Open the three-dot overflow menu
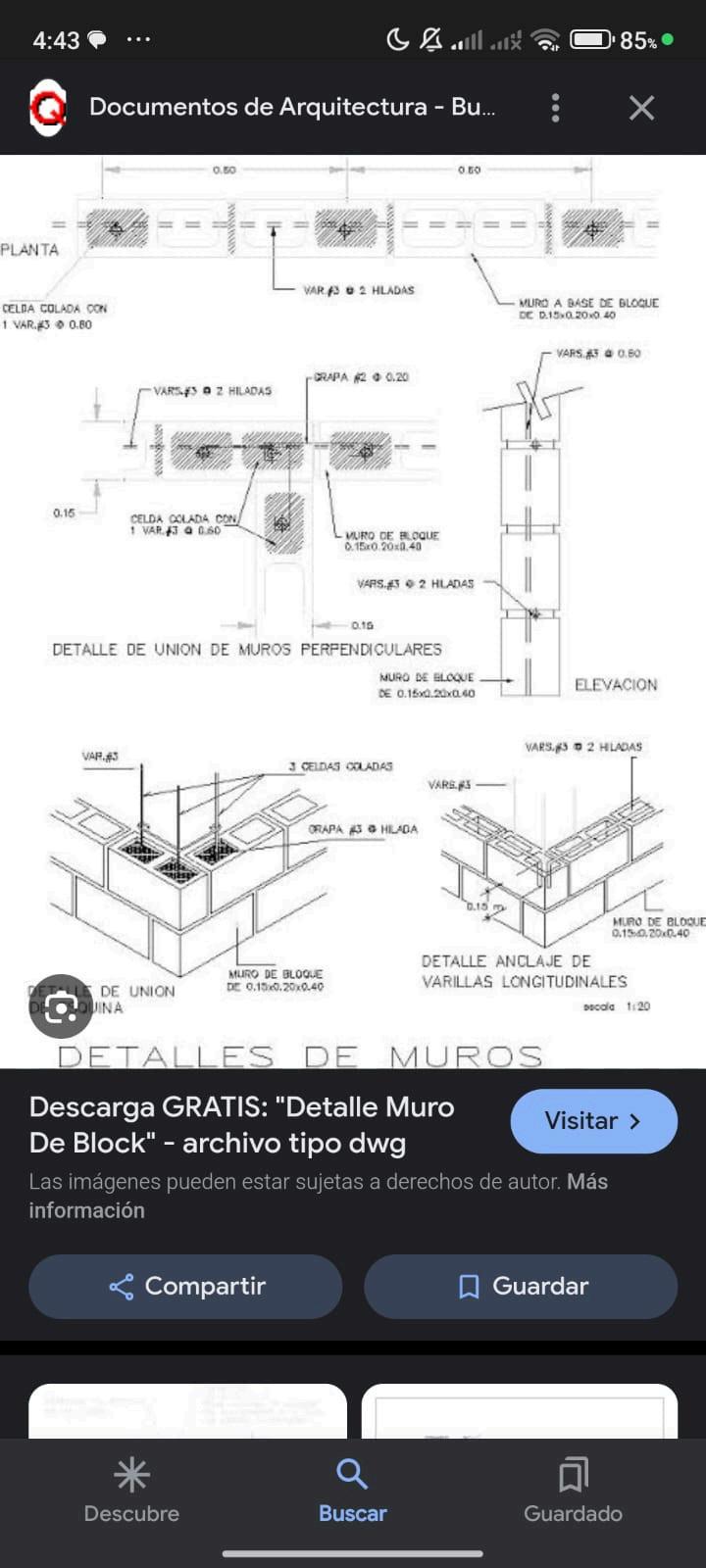 555,108
